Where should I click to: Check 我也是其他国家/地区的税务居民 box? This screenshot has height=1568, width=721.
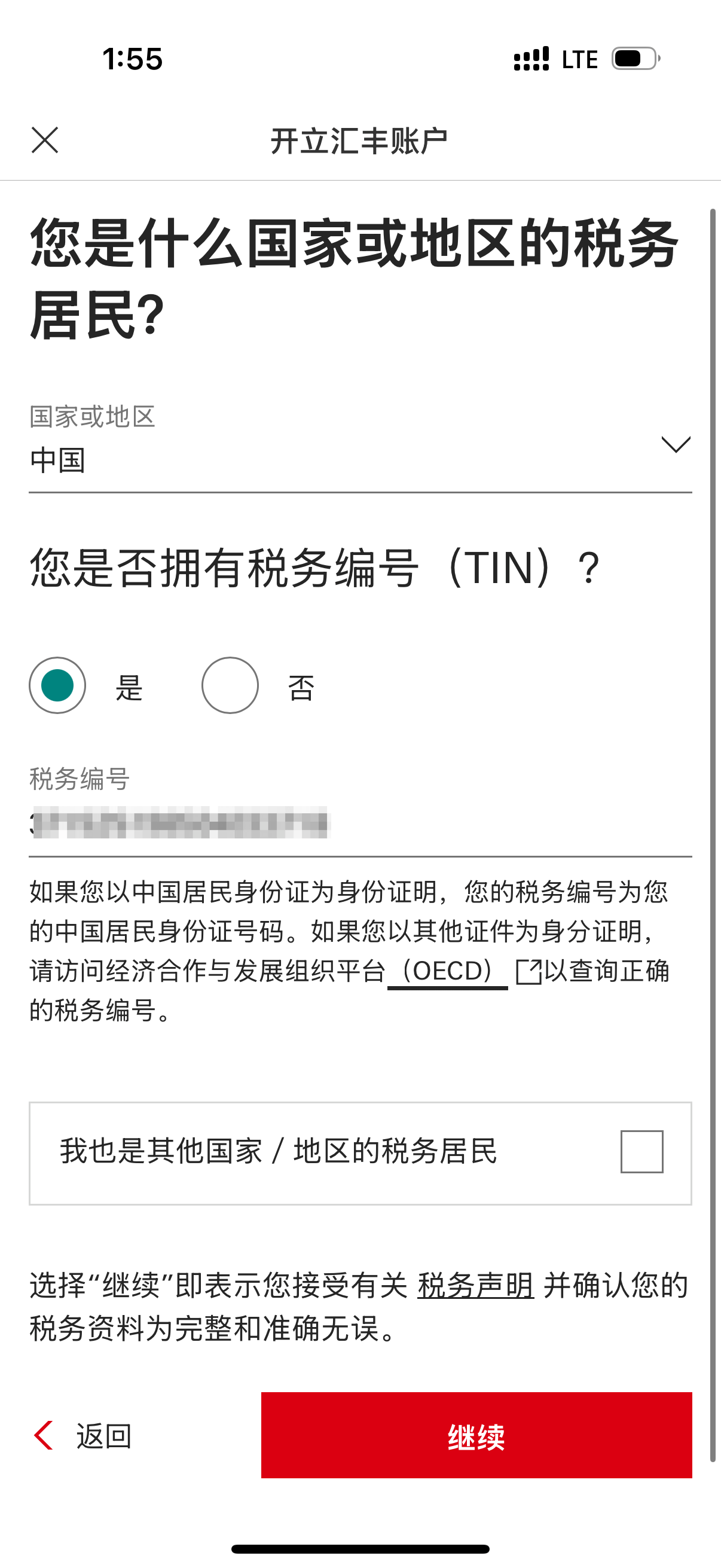[x=641, y=1152]
